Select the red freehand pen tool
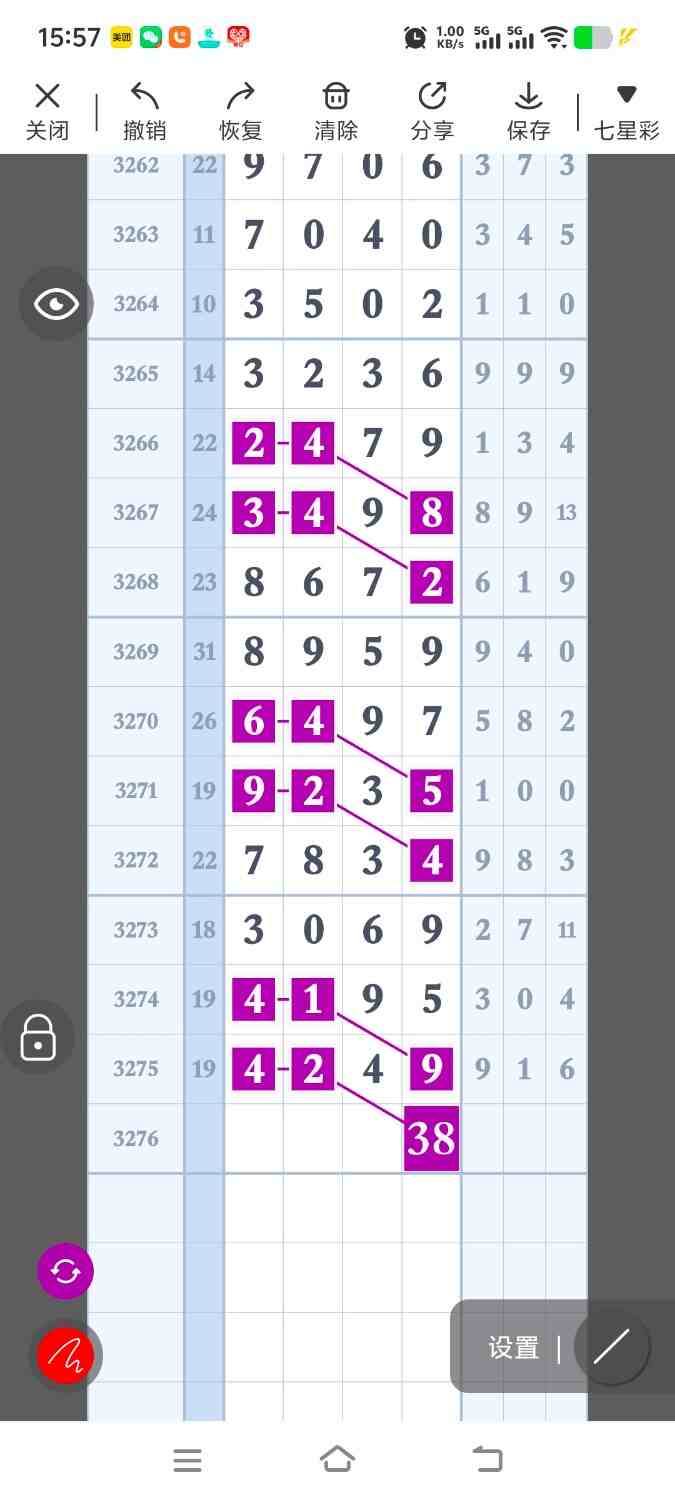Screen dimensions: 675x1500 [65, 1356]
